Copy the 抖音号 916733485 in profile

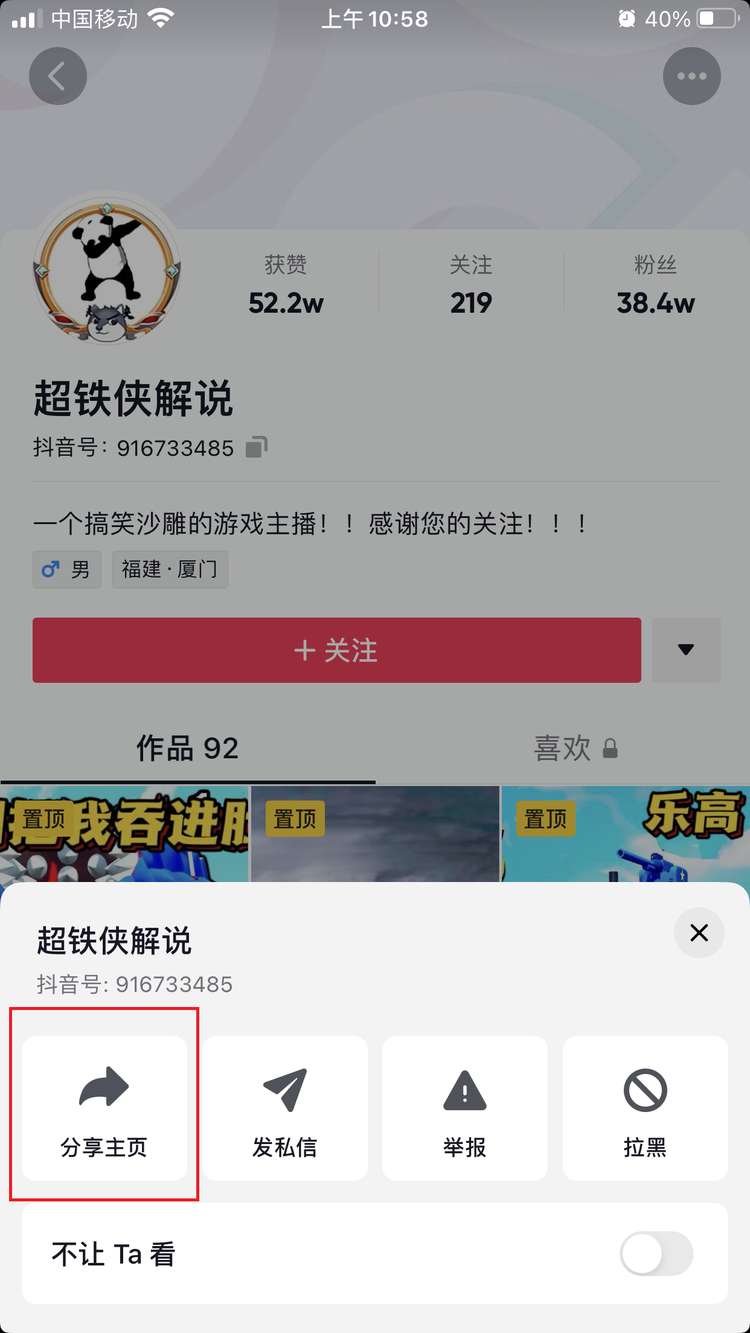tap(256, 447)
